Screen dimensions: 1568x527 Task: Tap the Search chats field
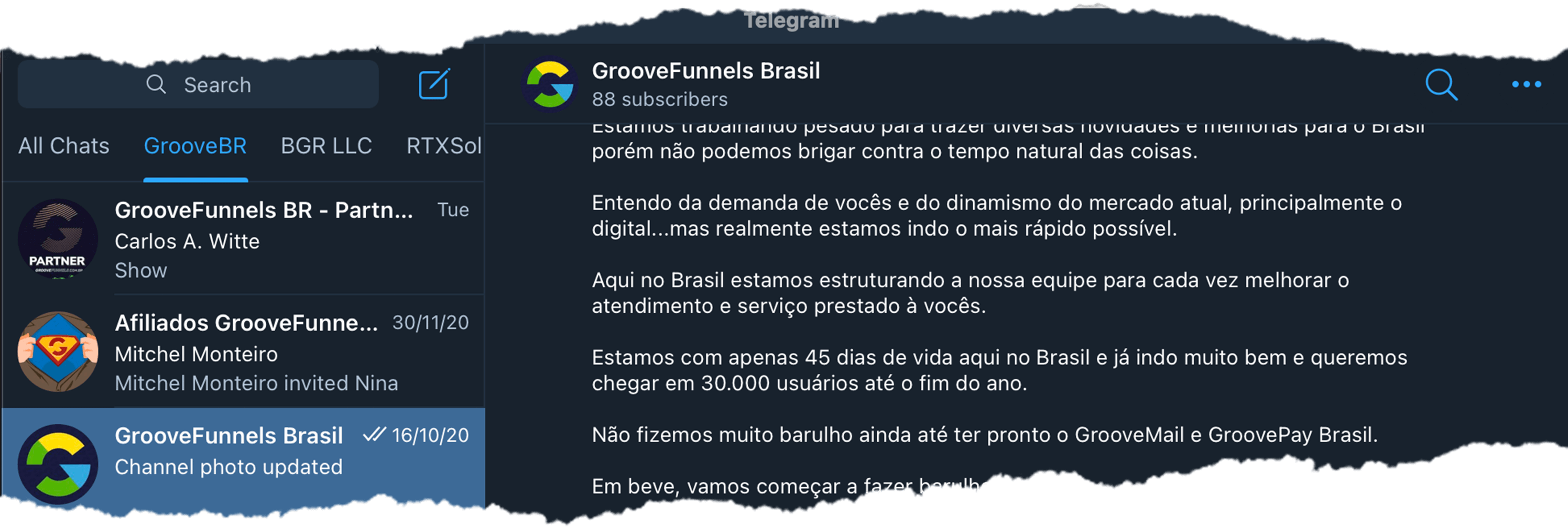[x=198, y=84]
